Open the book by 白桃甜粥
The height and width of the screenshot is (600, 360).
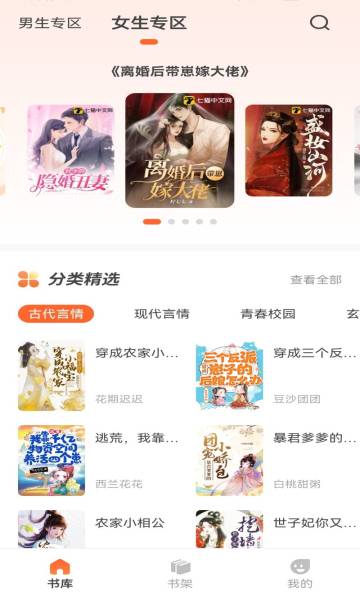click(276, 461)
